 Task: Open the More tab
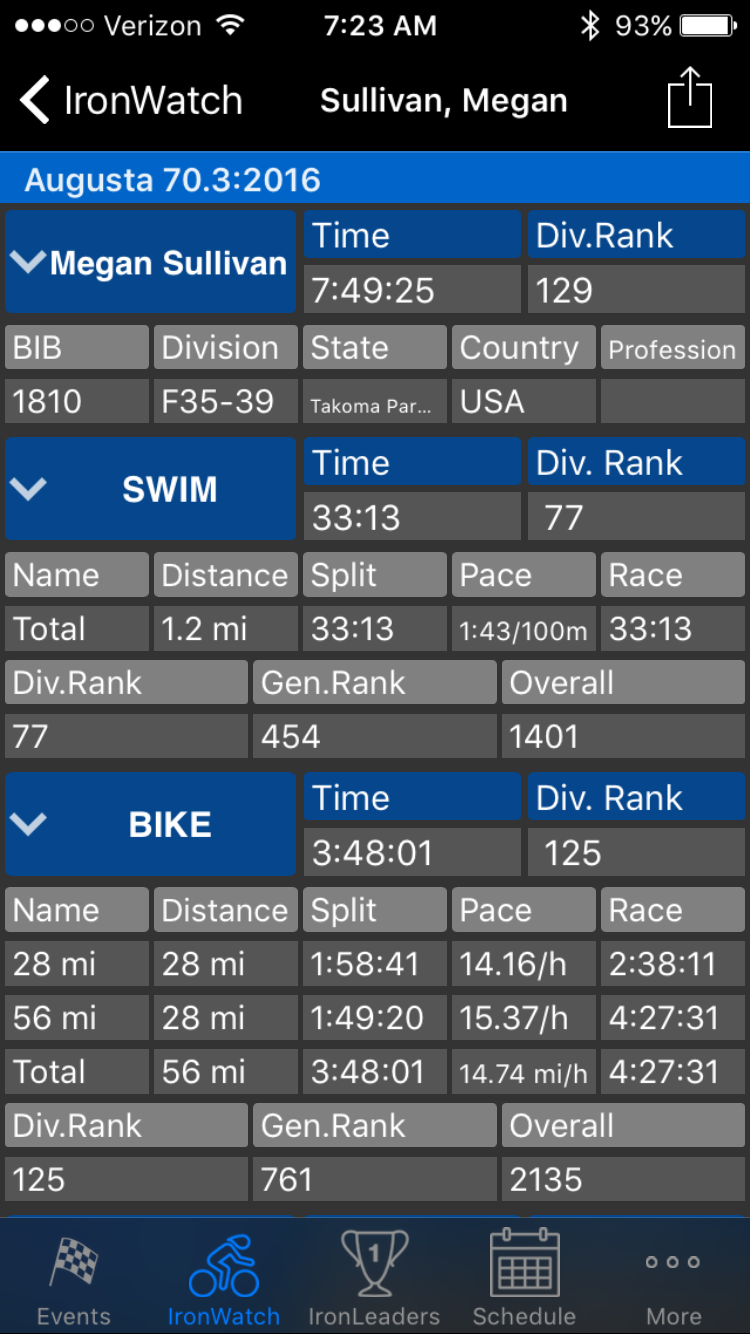pos(673,1278)
